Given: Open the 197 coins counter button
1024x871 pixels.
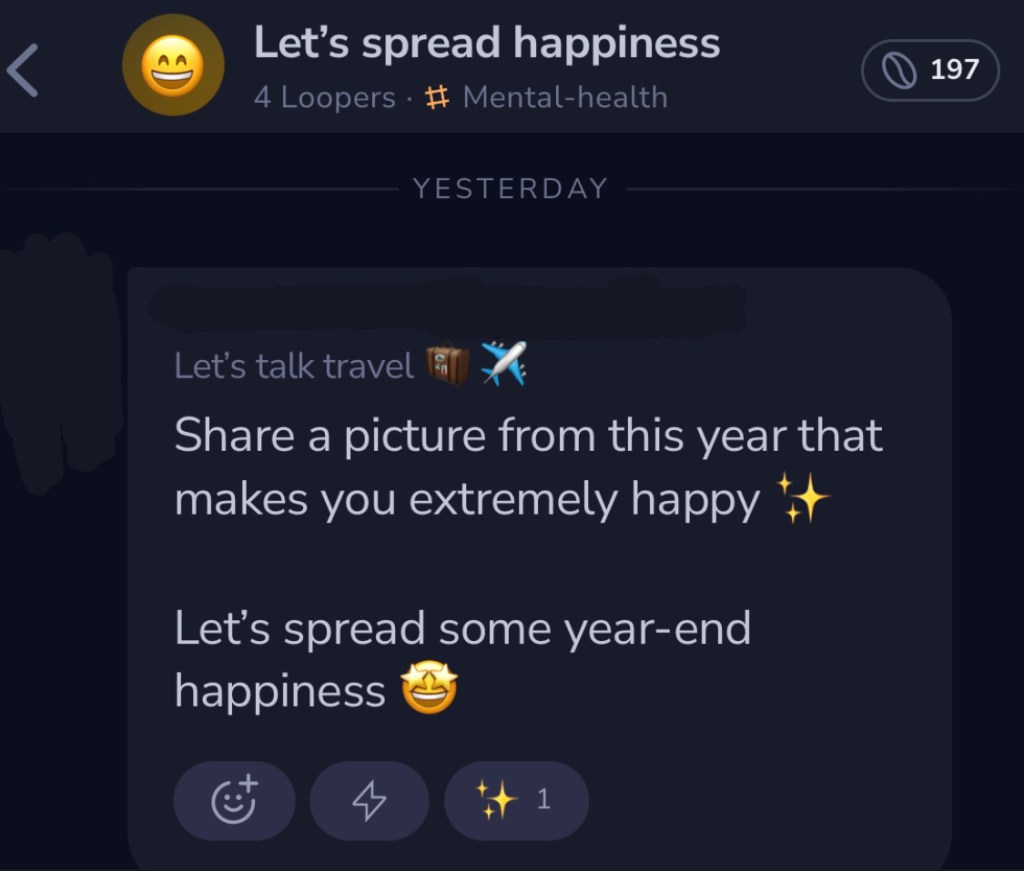Looking at the screenshot, I should (930, 70).
